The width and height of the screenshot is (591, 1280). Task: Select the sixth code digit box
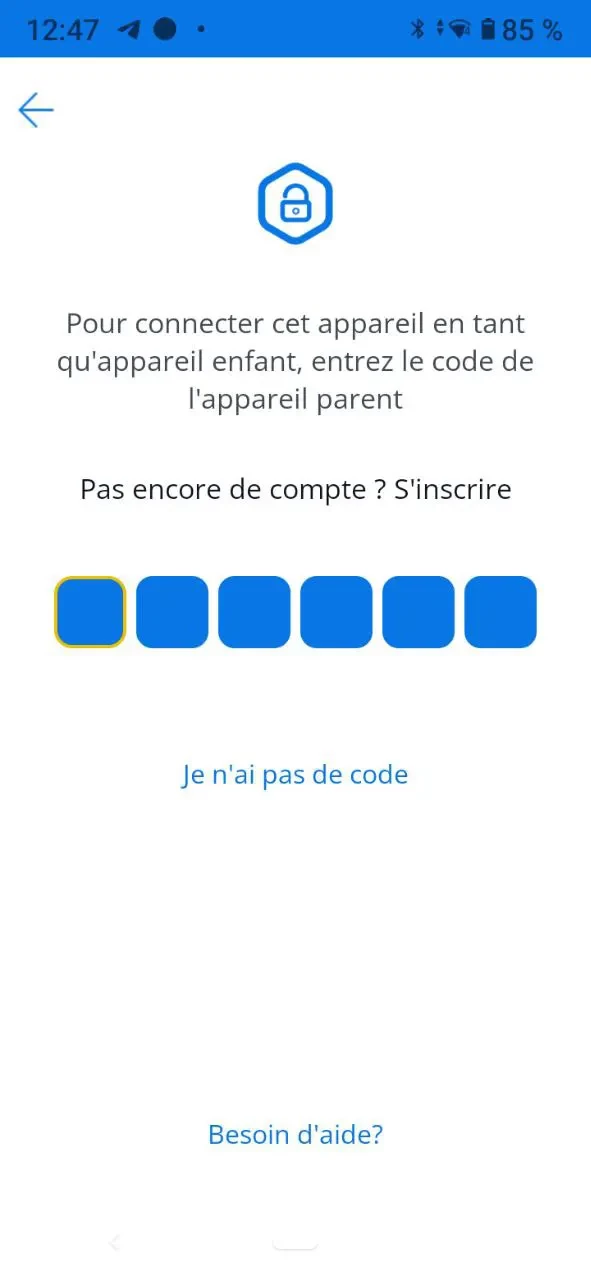click(500, 612)
